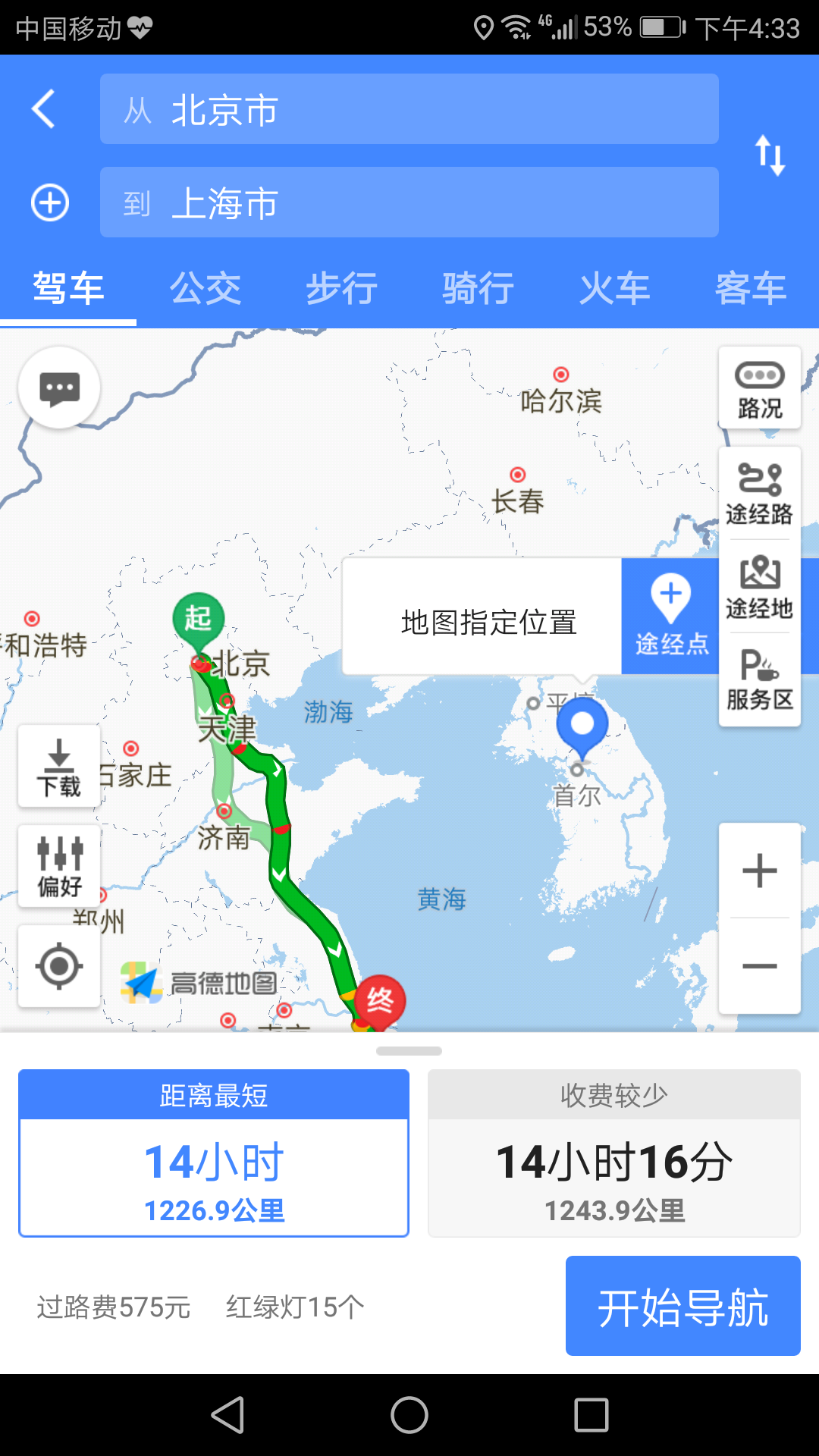Image resolution: width=819 pixels, height=1456 pixels.
Task: Zoom in on the map
Action: click(760, 871)
